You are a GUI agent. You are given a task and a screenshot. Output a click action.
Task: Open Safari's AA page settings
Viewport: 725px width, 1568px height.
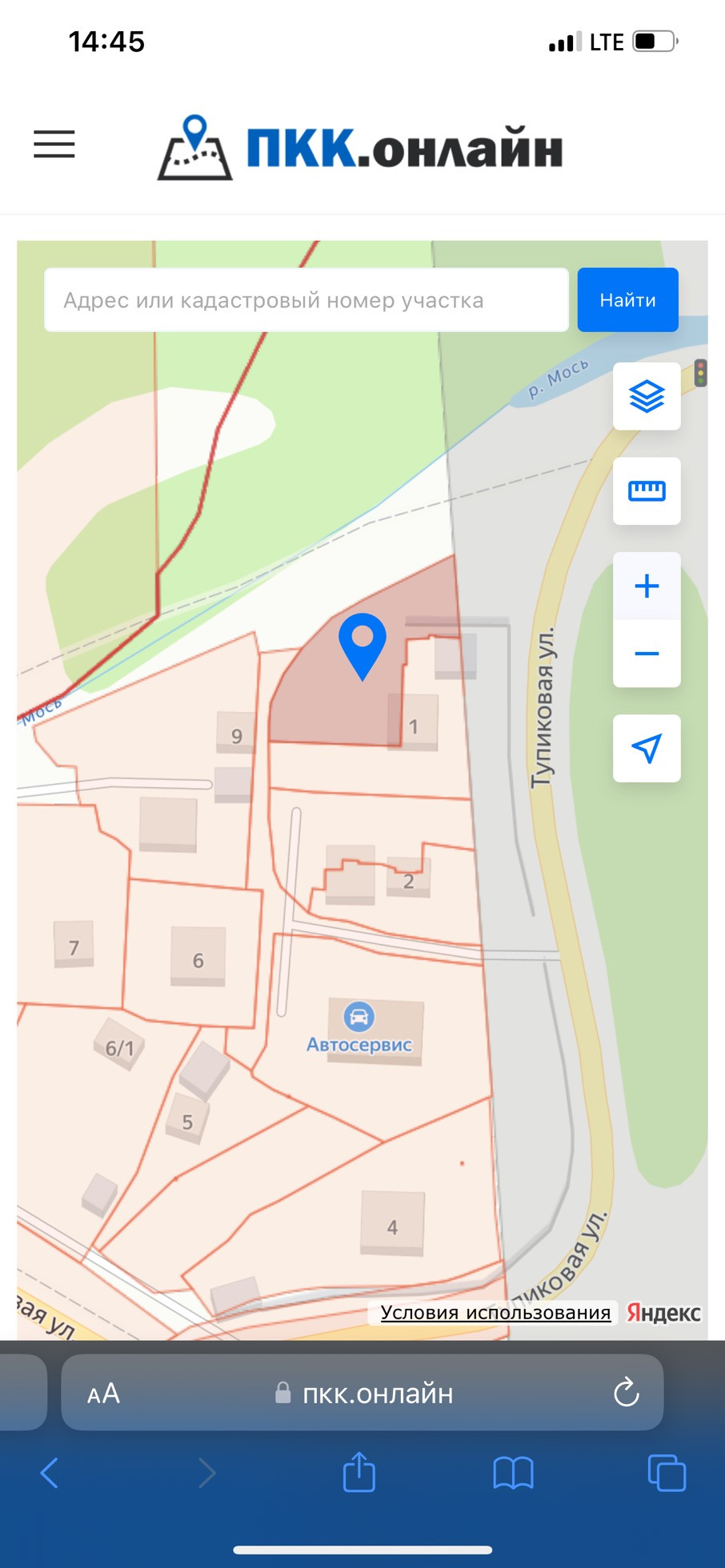[103, 1394]
